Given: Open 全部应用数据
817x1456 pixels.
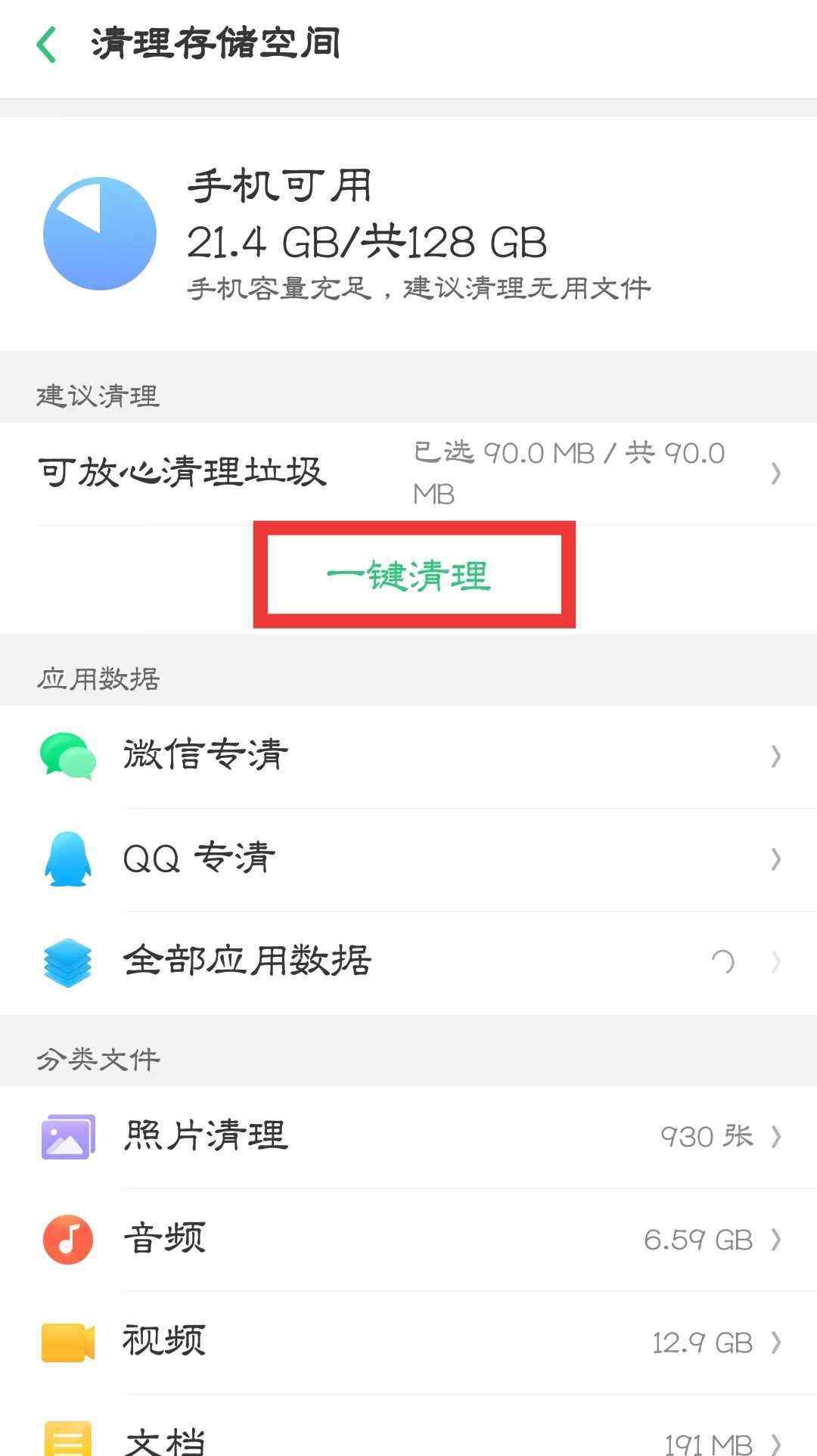Looking at the screenshot, I should 408,961.
